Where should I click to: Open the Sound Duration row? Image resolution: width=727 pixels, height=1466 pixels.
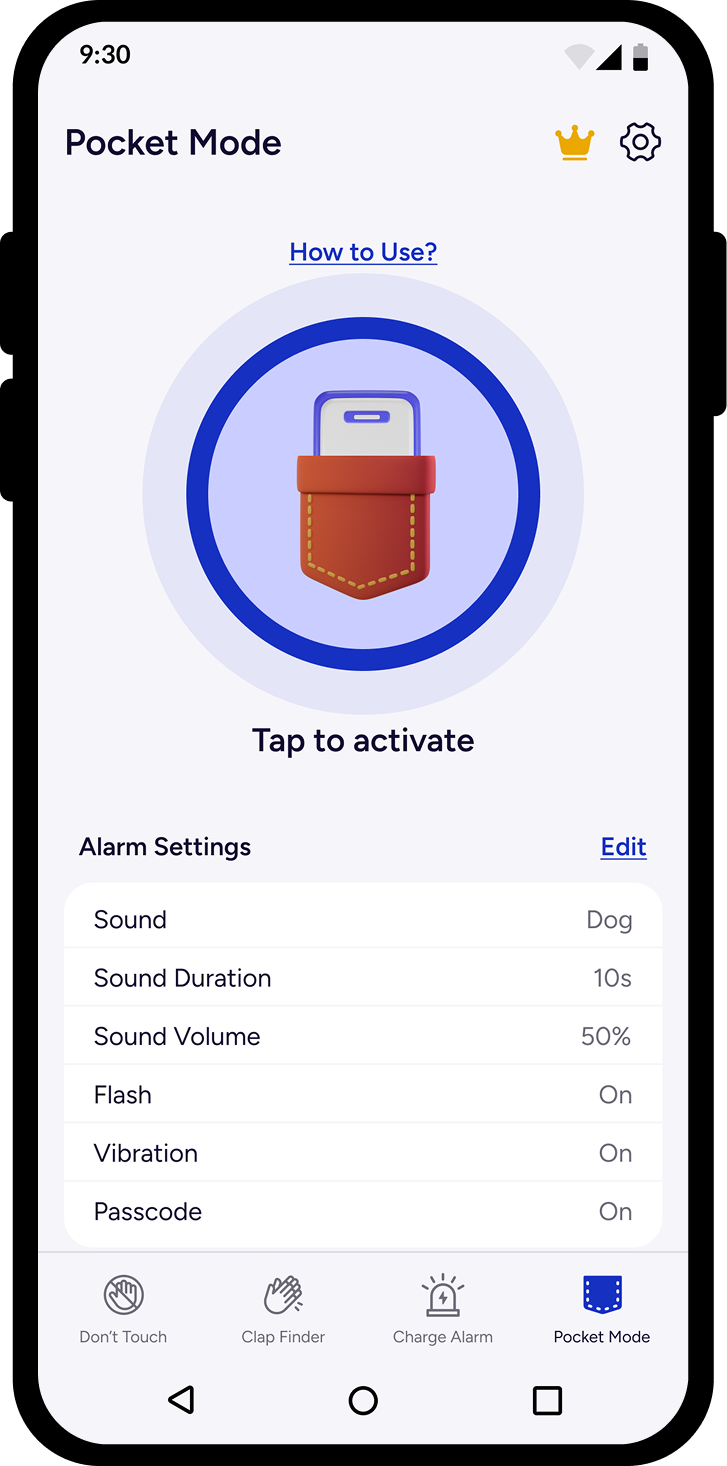click(x=363, y=978)
